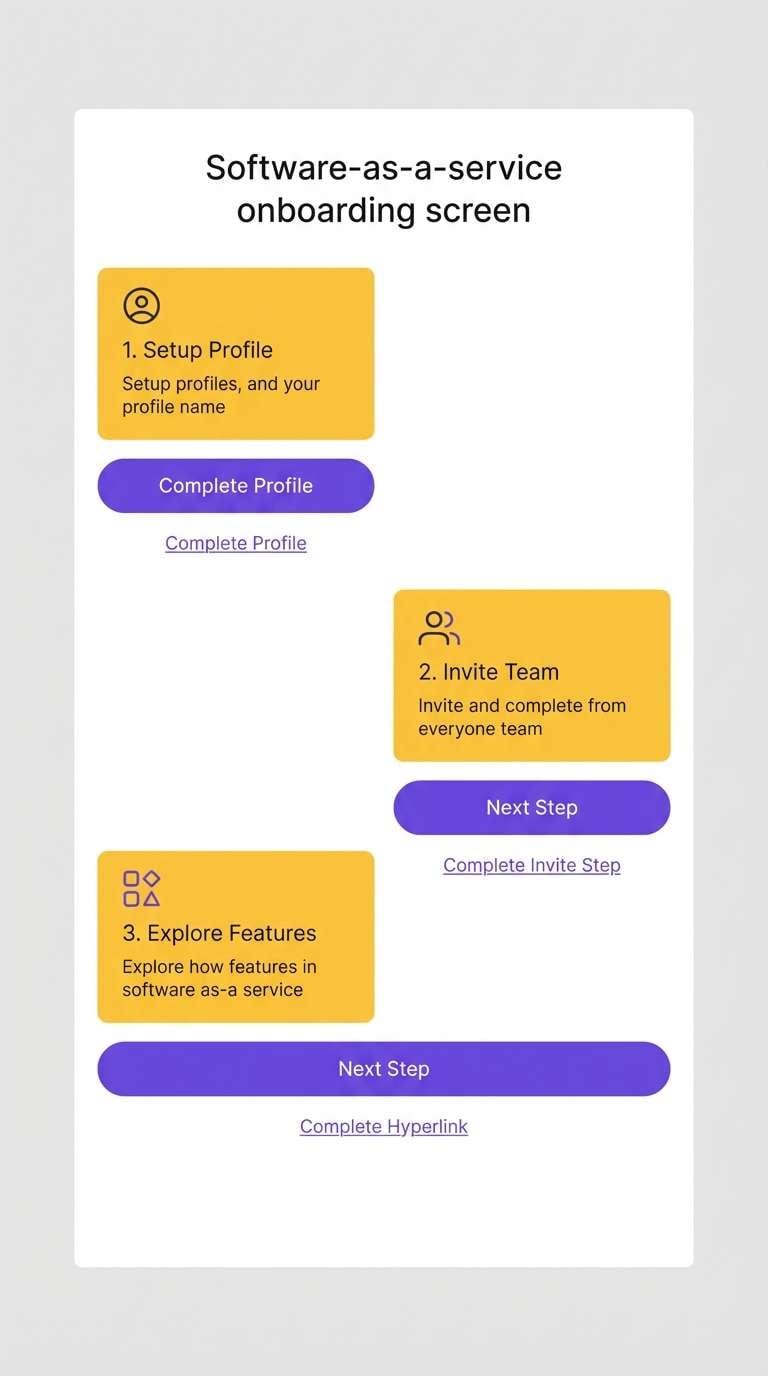Image resolution: width=768 pixels, height=1376 pixels.
Task: Open the Complete Invite Step link
Action: click(x=531, y=865)
